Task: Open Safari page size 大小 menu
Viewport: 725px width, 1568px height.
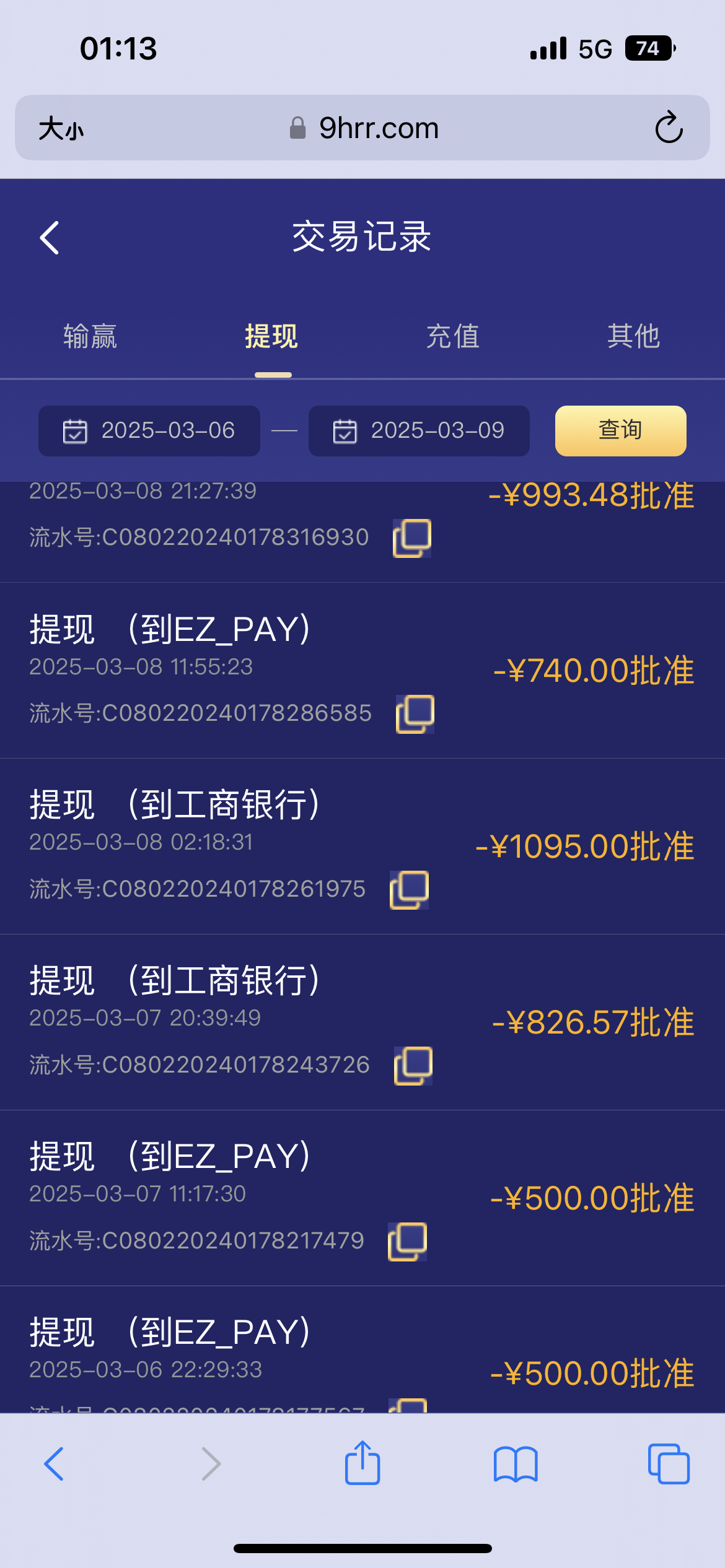Action: (x=61, y=129)
